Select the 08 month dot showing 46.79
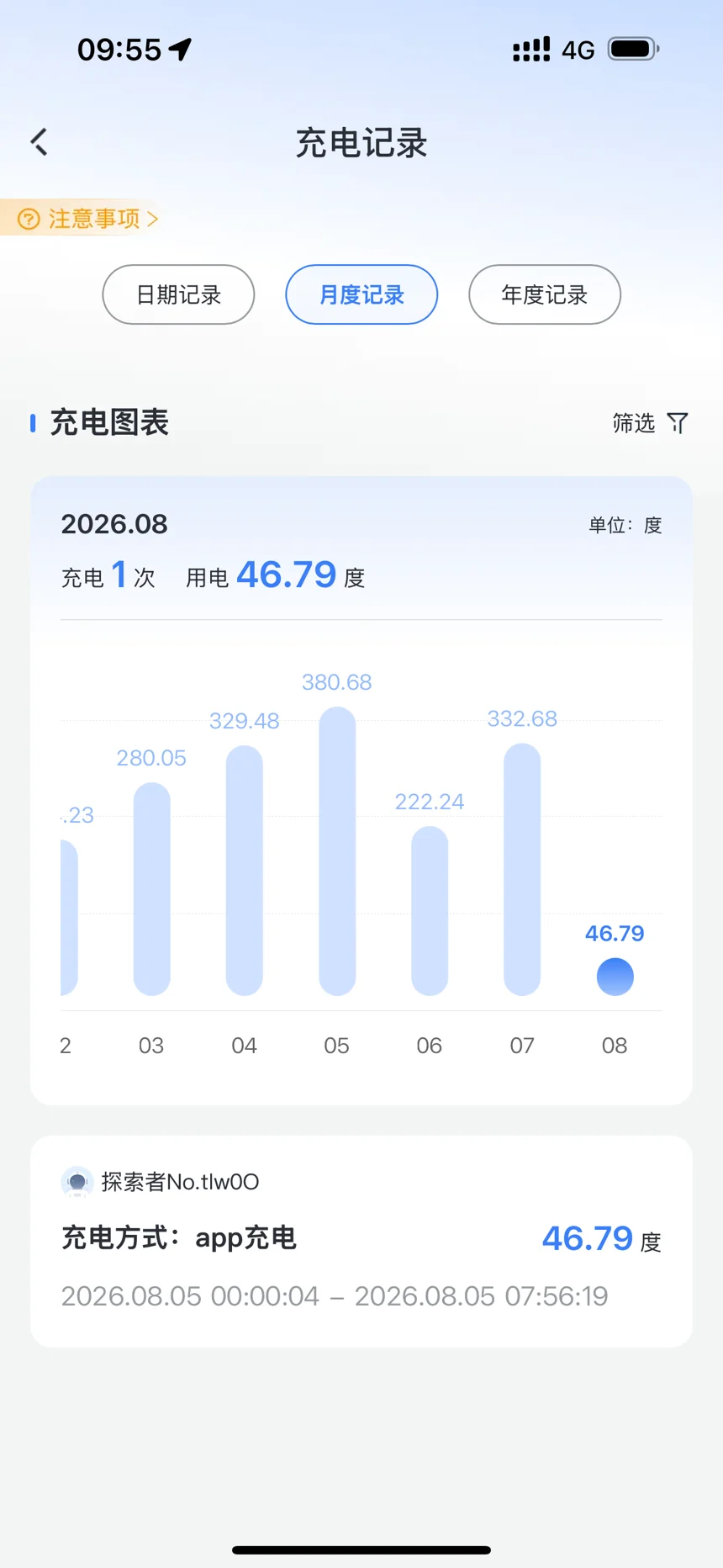Screen dimensions: 723x1568 pos(615,977)
